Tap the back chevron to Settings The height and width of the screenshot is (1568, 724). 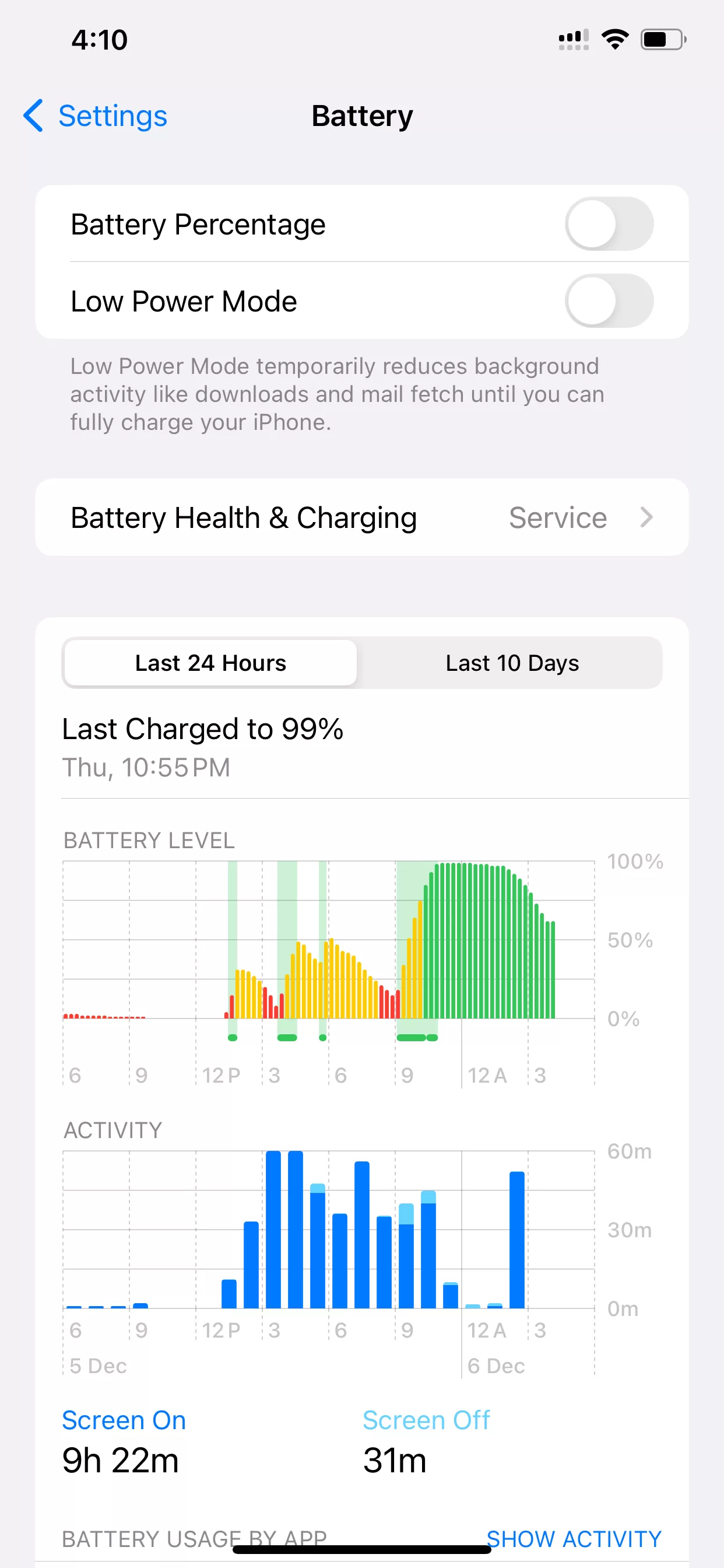[x=33, y=116]
